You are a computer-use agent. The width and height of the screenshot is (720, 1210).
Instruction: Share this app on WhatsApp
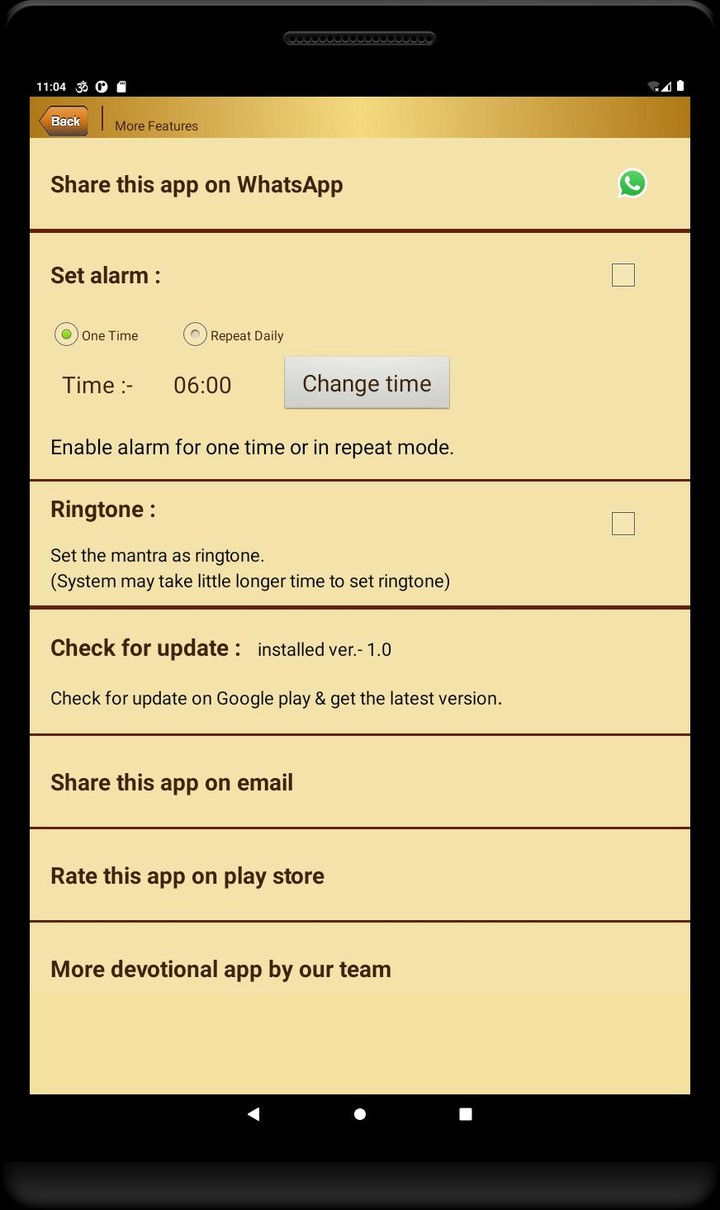[x=360, y=184]
